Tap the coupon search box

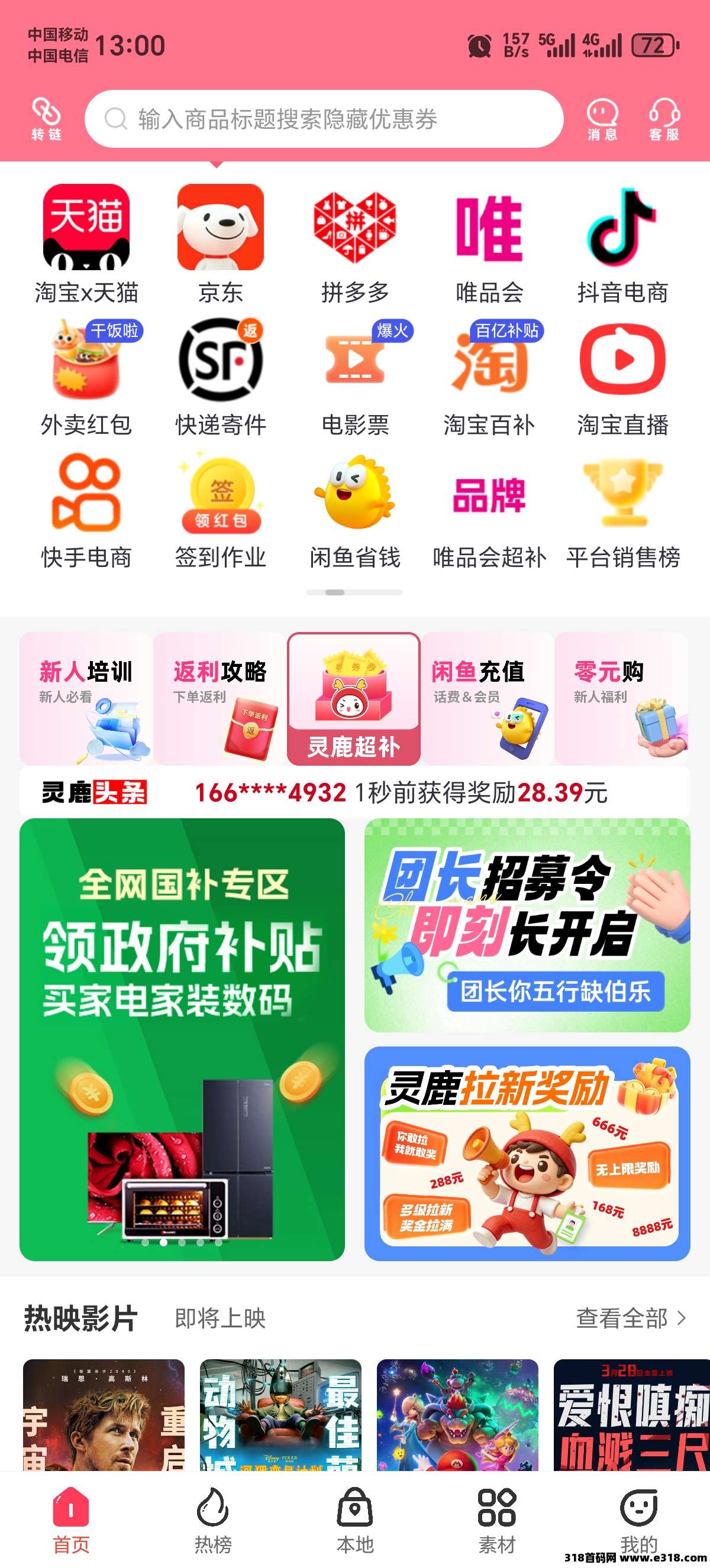tap(323, 119)
